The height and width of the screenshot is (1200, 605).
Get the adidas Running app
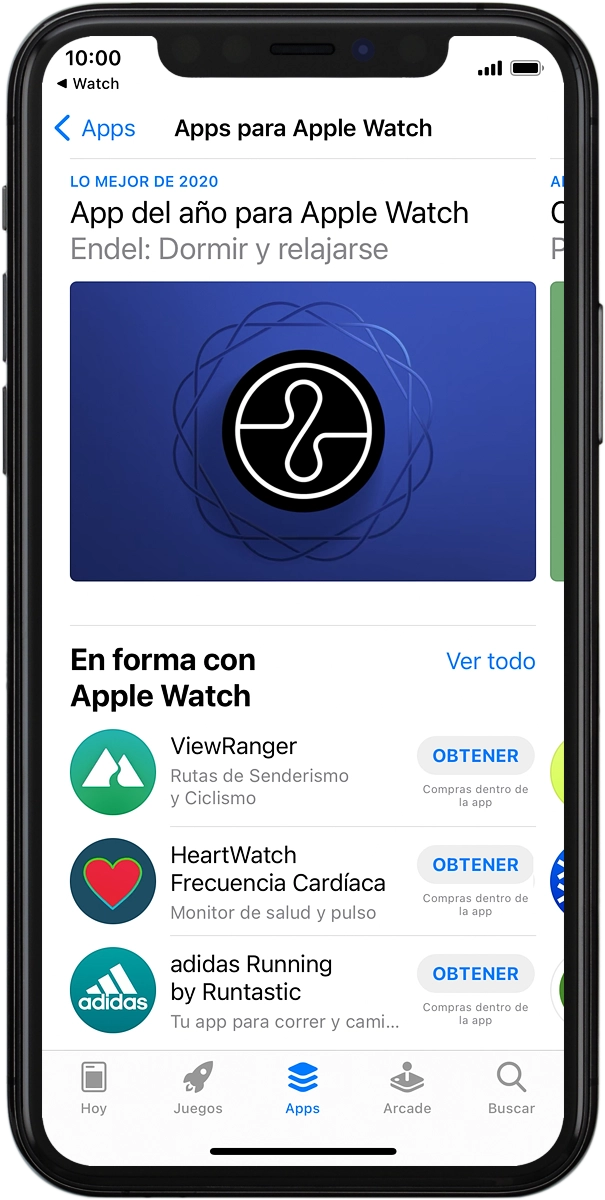(475, 974)
